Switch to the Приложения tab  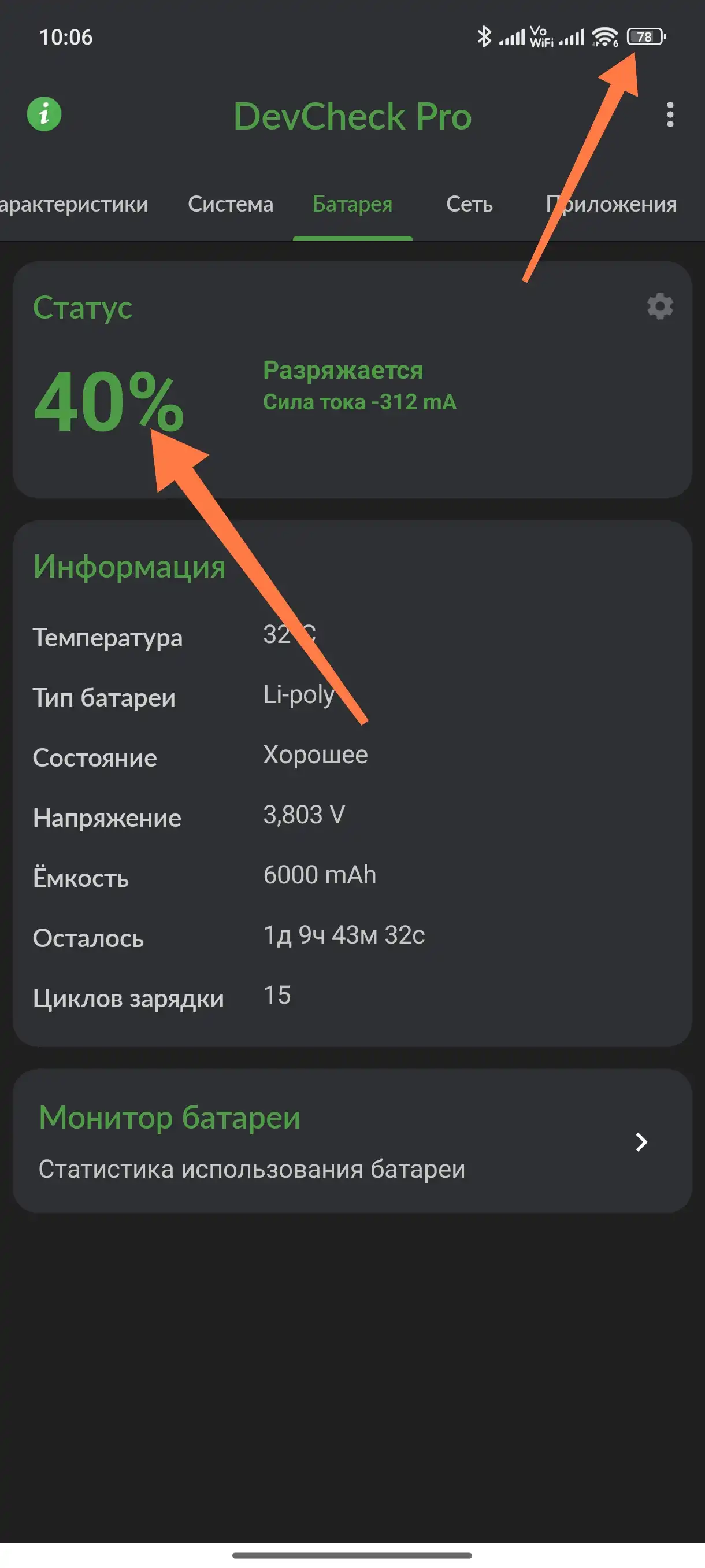coord(611,204)
